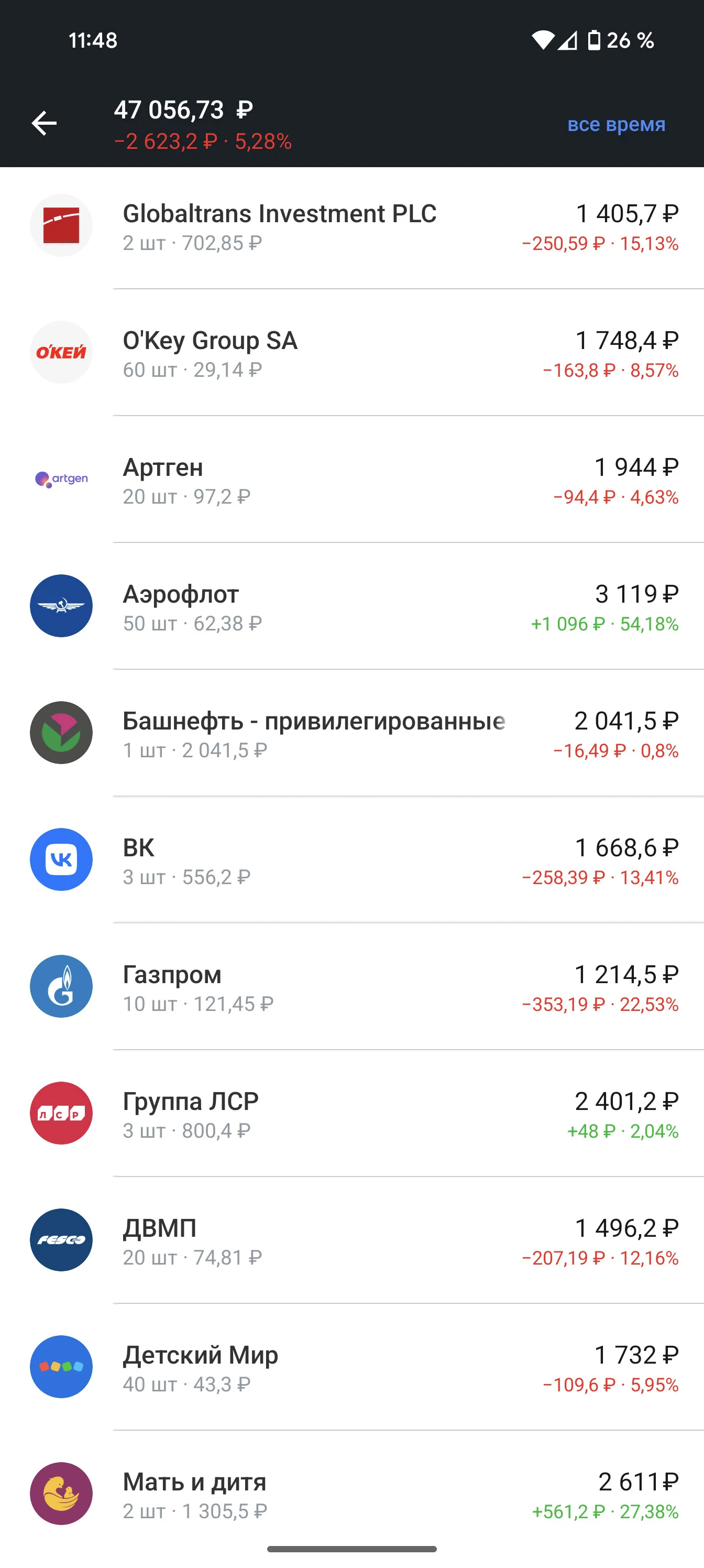
Task: Open the O'Key Group SA position
Action: (x=351, y=353)
